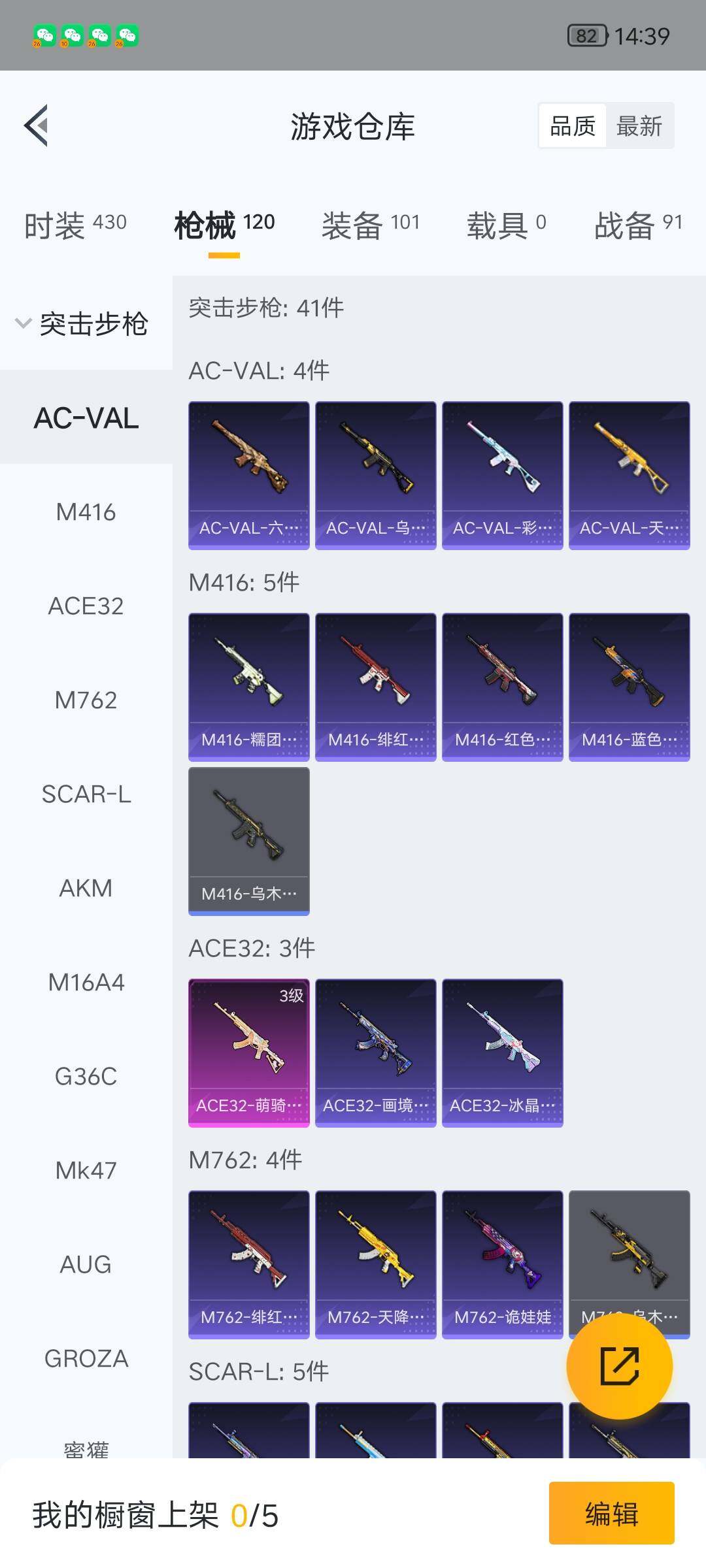The image size is (706, 1568).
Task: Tap the orange floating share button
Action: click(x=620, y=1365)
